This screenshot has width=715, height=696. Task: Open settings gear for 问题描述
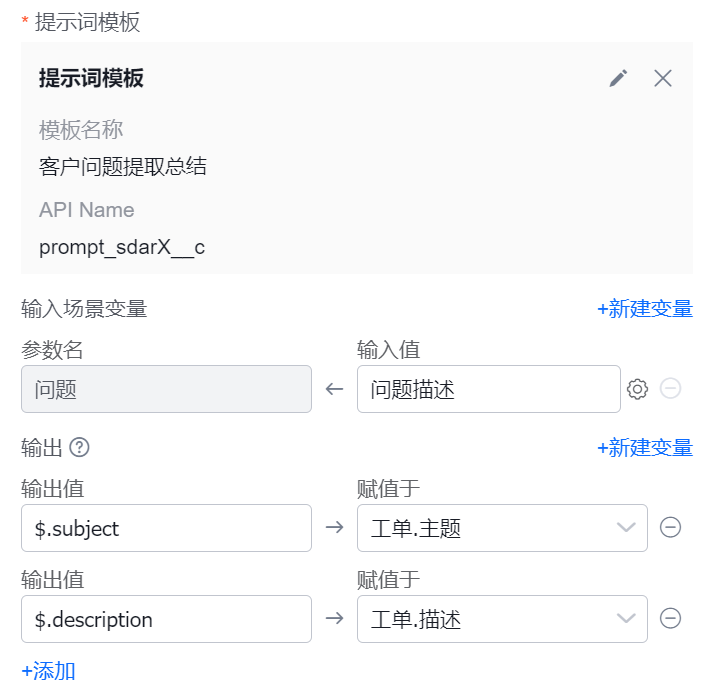pos(637,389)
